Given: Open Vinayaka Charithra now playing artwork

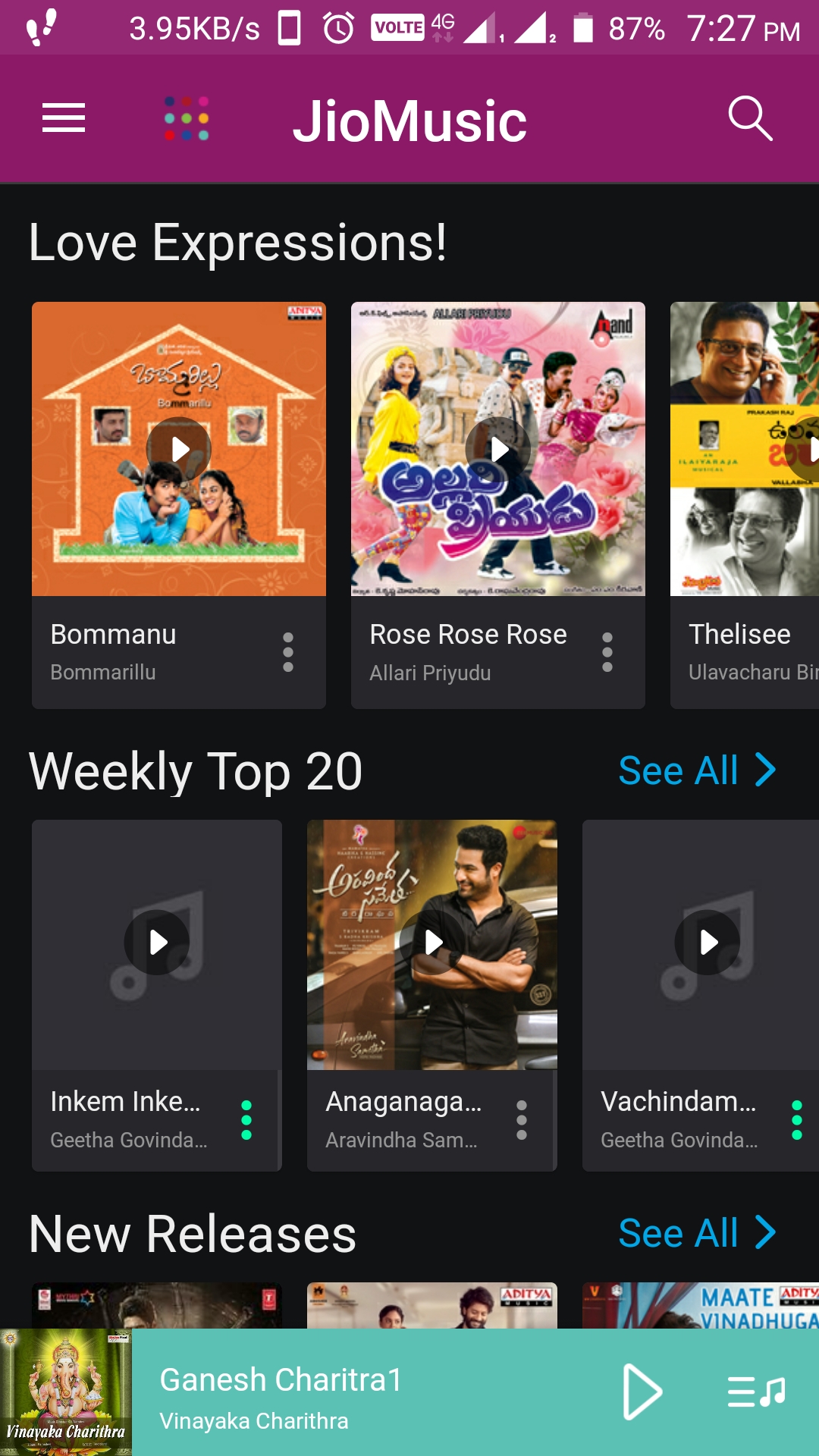Looking at the screenshot, I should 66,1392.
